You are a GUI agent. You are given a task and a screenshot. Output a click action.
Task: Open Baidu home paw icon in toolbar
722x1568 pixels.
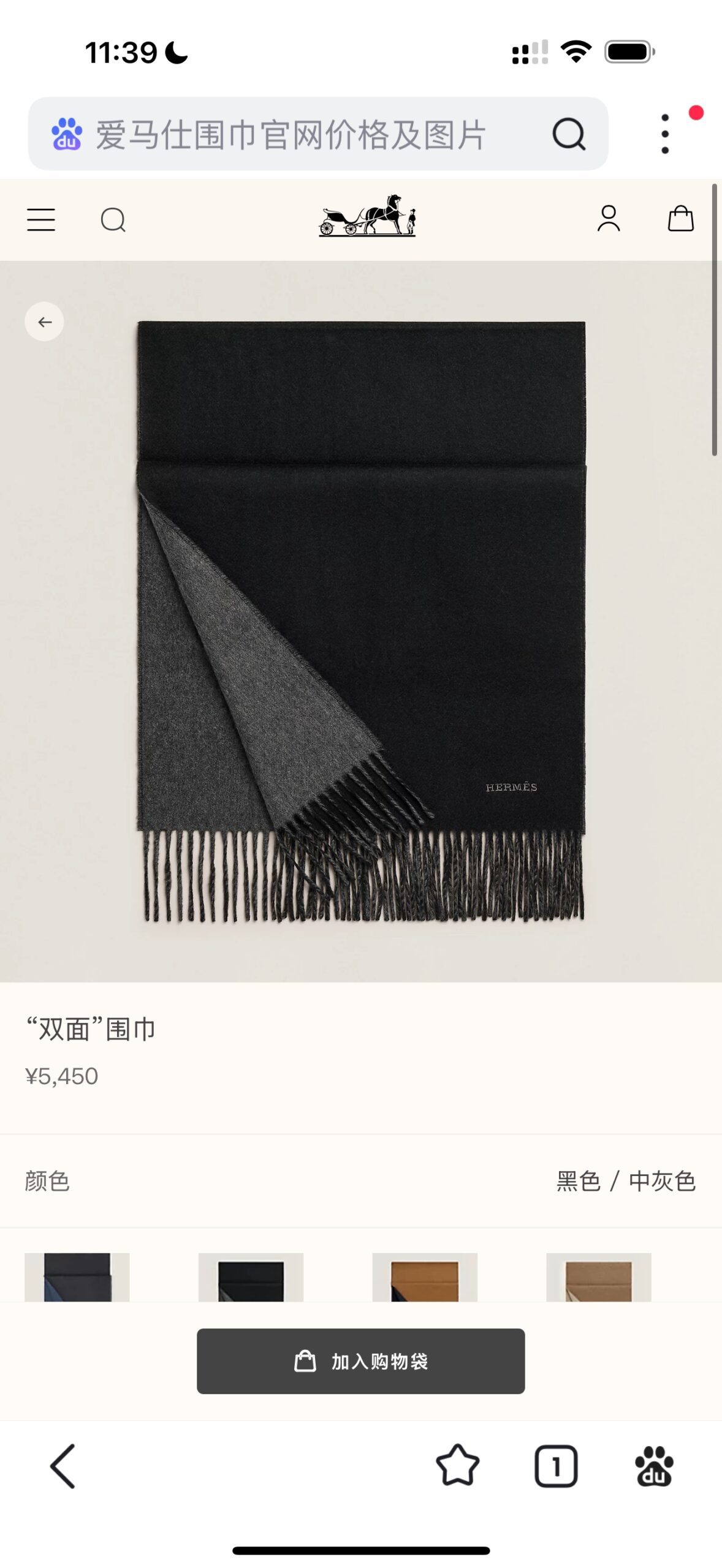click(654, 1466)
